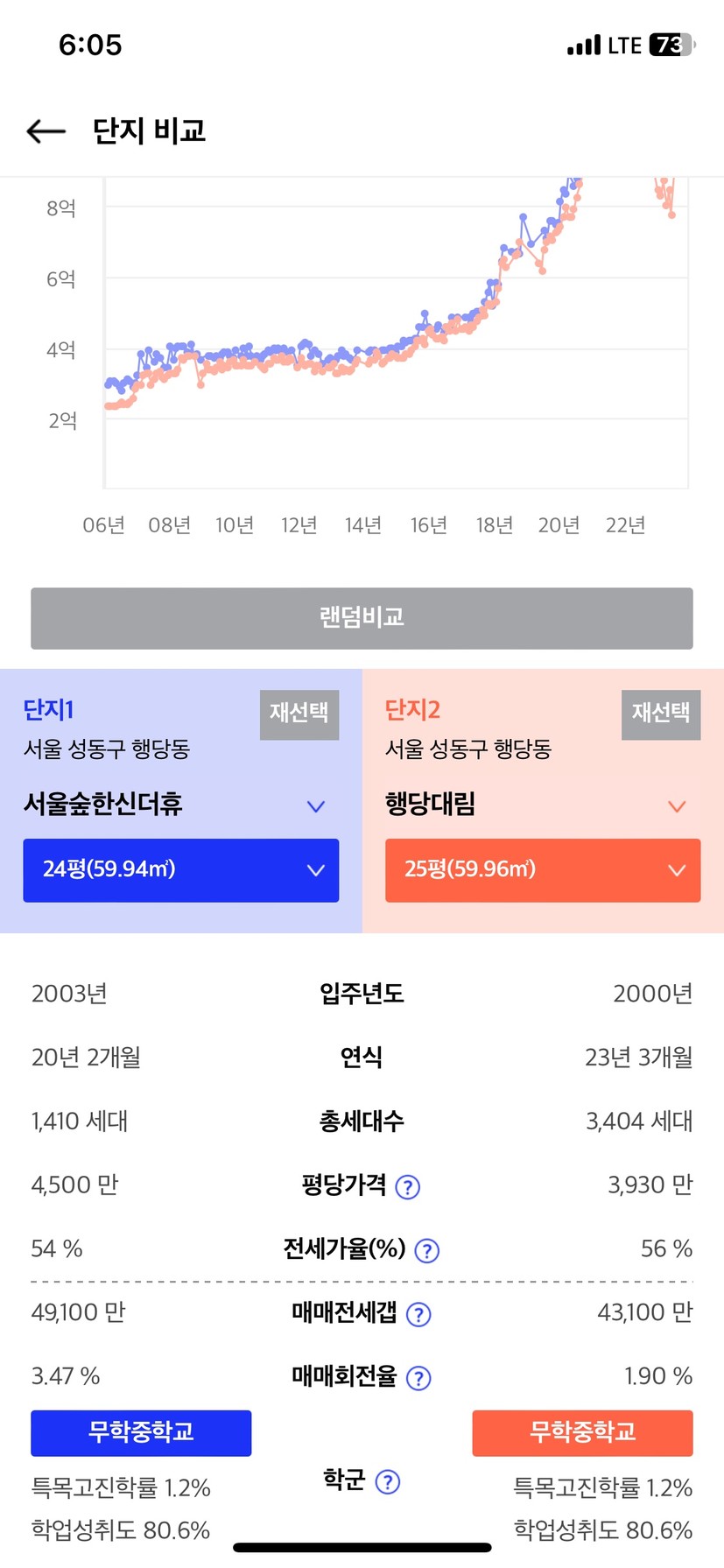Viewport: 724px width, 1568px height.
Task: Tap 재선택 for 단지2
Action: click(661, 714)
